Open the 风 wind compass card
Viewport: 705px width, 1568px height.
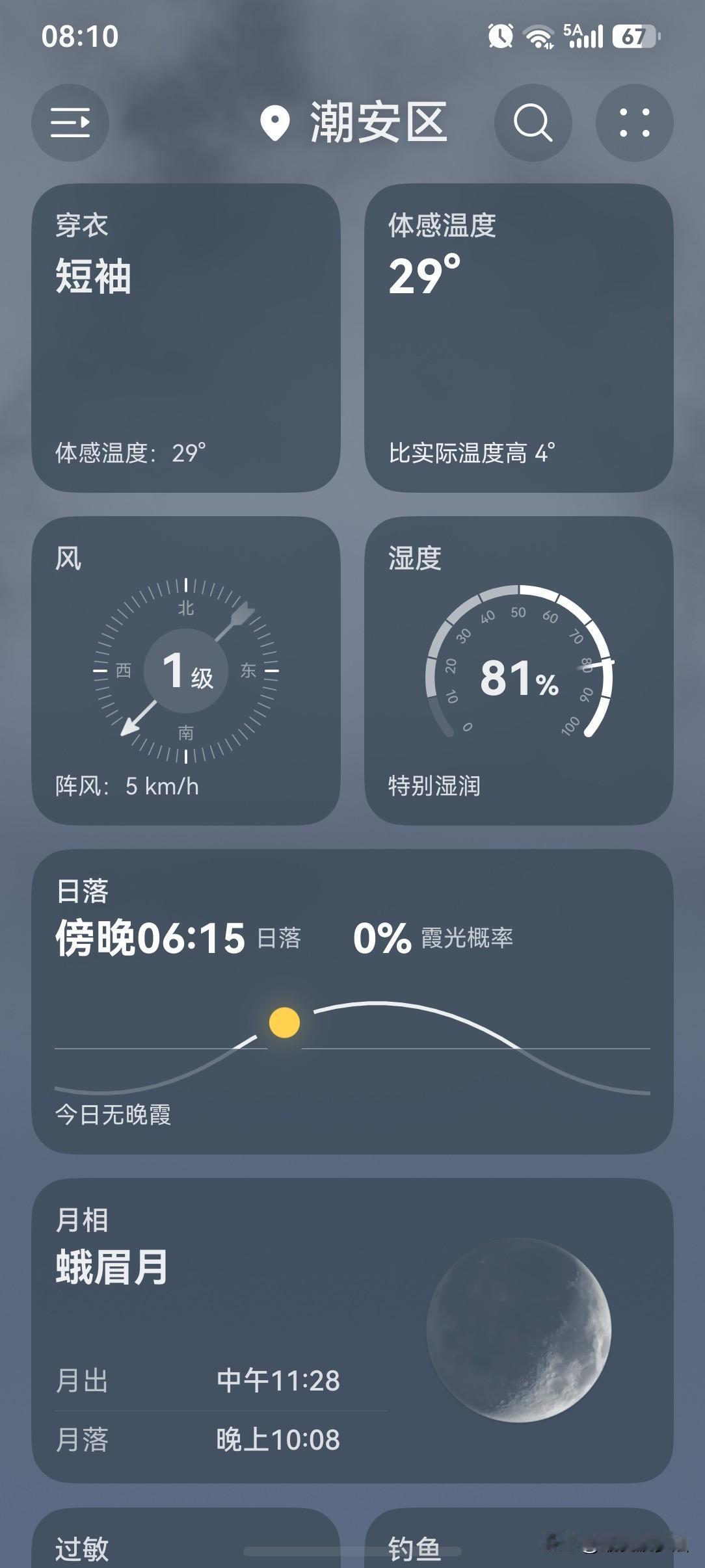click(x=186, y=671)
